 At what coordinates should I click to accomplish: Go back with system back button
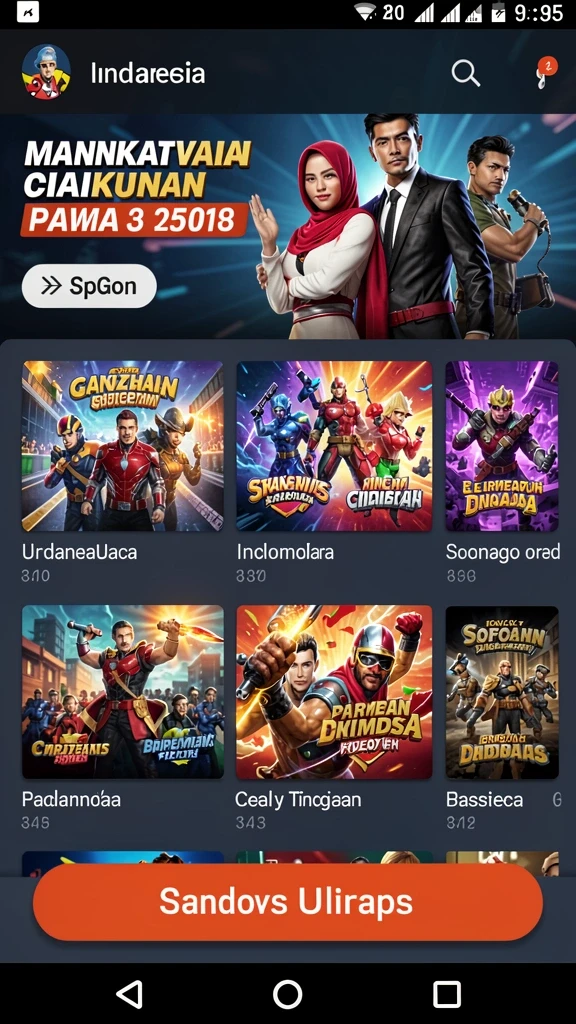129,994
